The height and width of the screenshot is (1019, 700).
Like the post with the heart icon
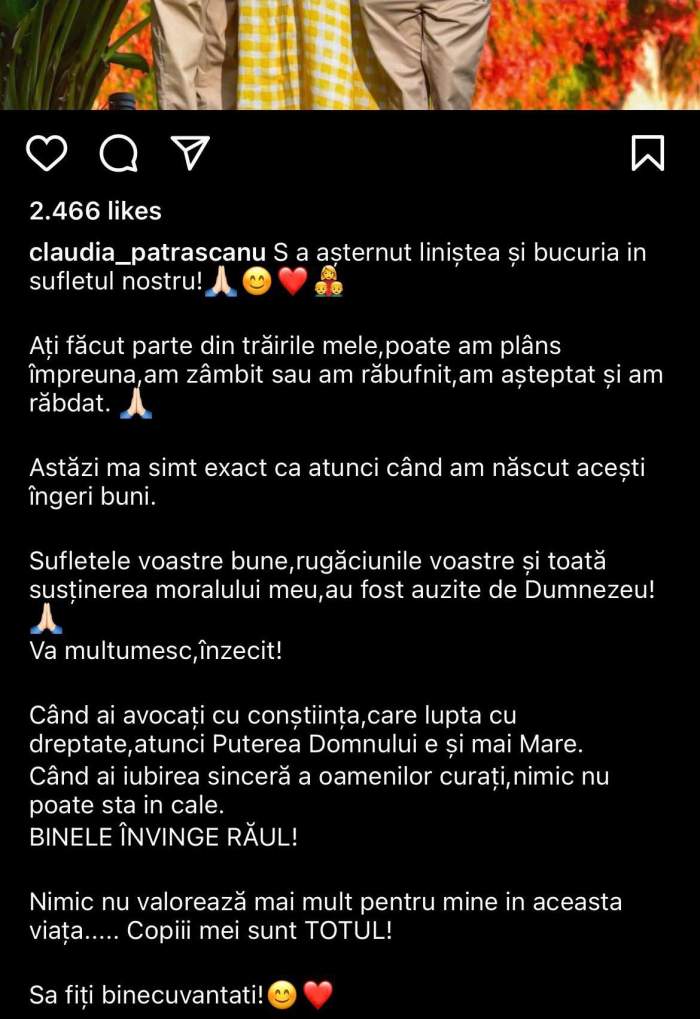point(46,153)
